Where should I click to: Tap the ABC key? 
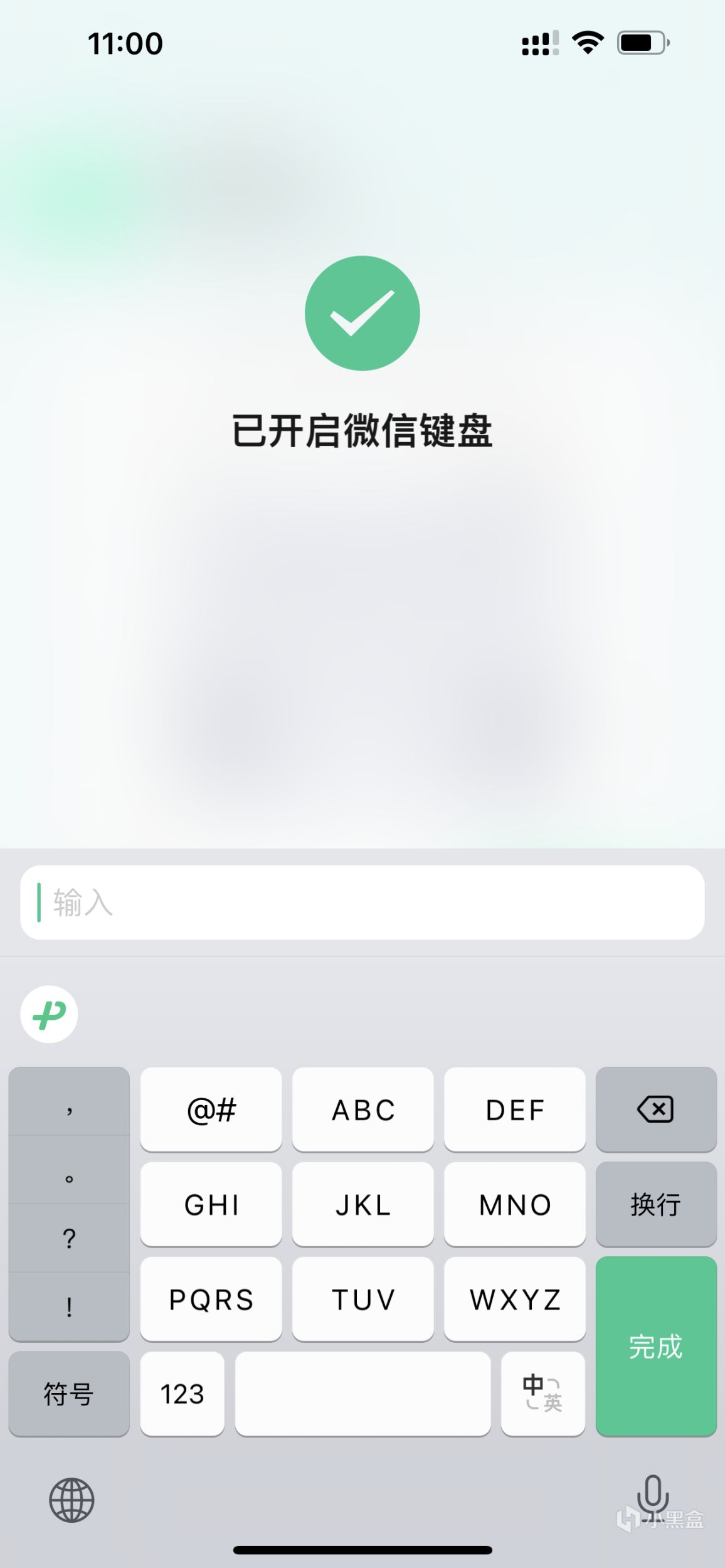click(362, 1110)
